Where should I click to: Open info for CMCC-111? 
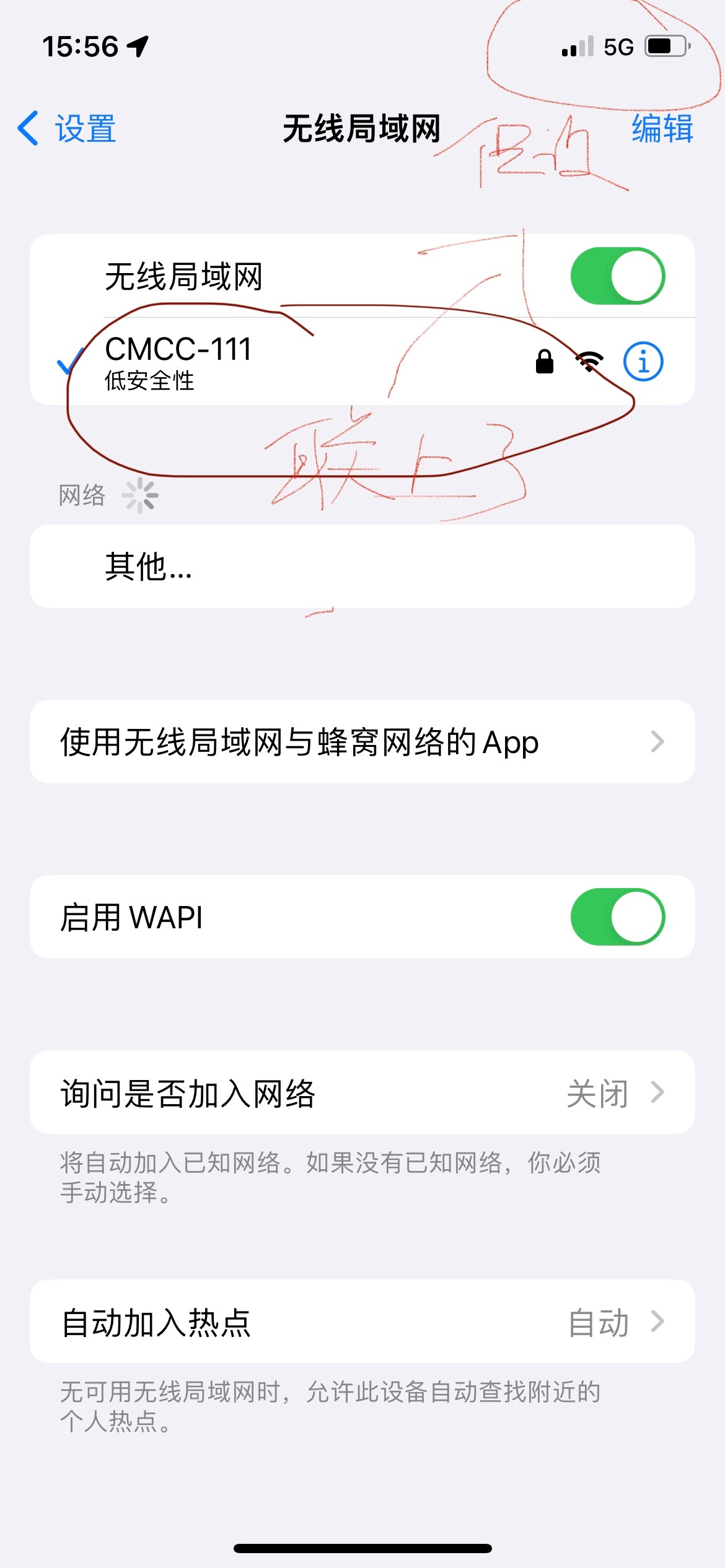pos(643,362)
